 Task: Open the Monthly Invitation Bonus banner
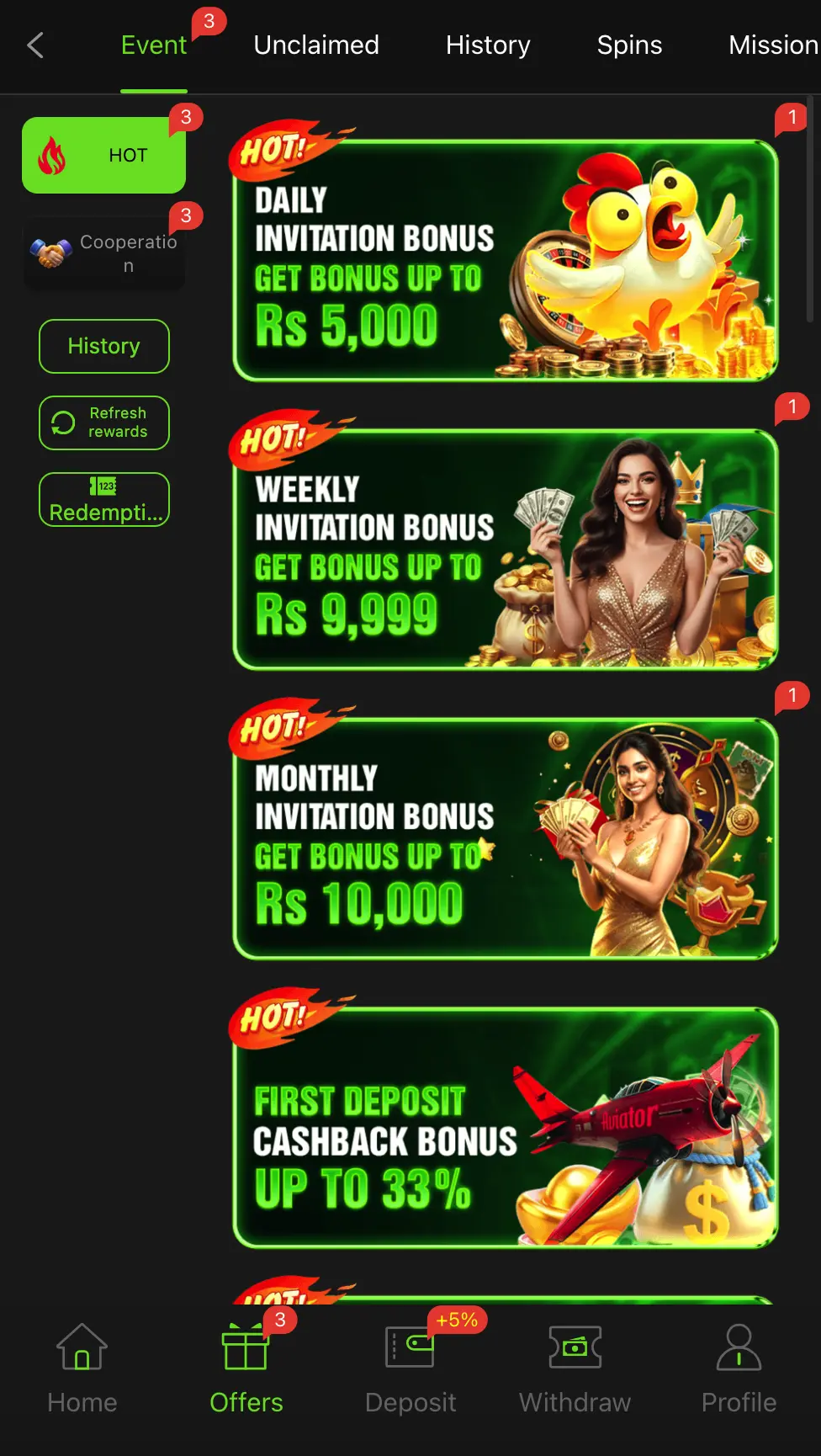point(505,838)
